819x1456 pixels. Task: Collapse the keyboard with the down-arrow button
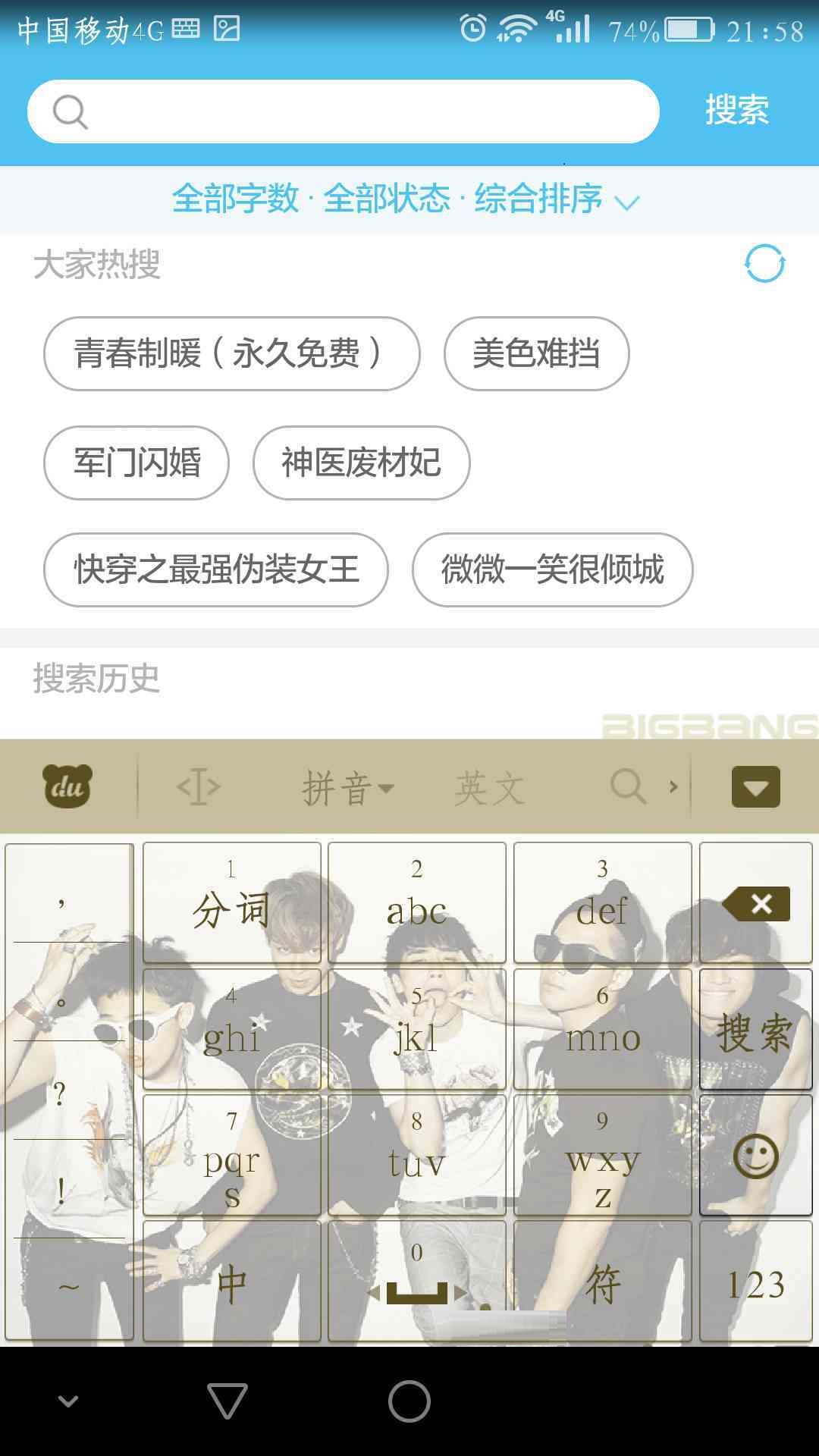click(755, 786)
